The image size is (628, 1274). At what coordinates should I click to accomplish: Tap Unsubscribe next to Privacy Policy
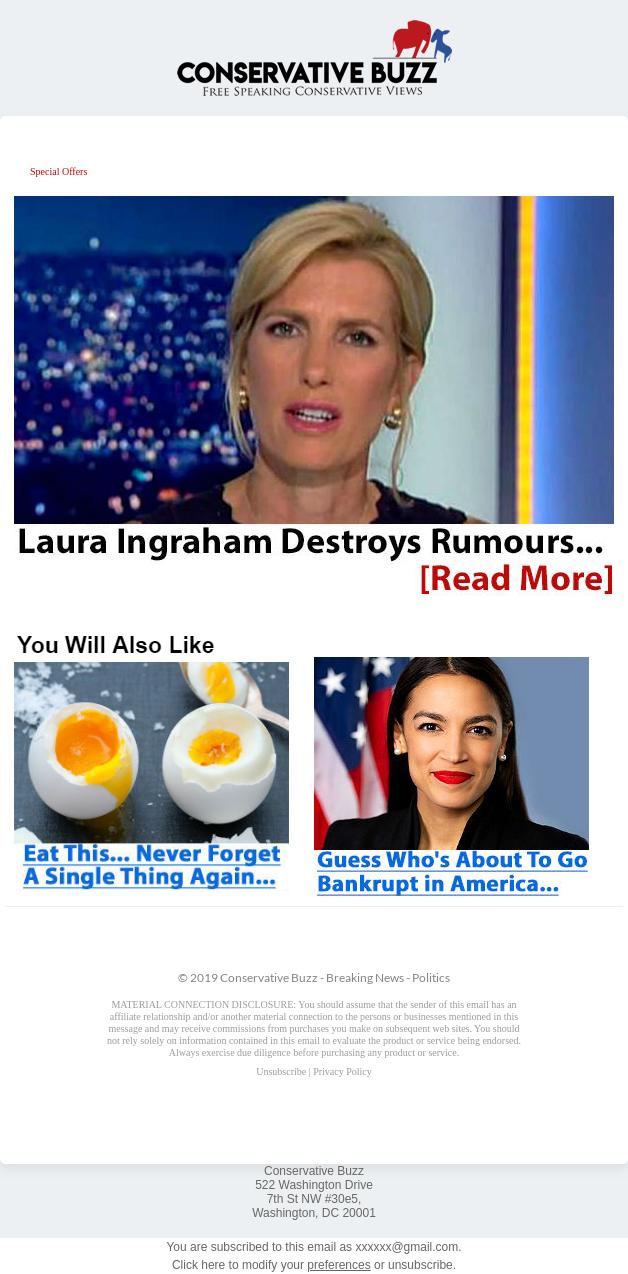[x=281, y=1072]
